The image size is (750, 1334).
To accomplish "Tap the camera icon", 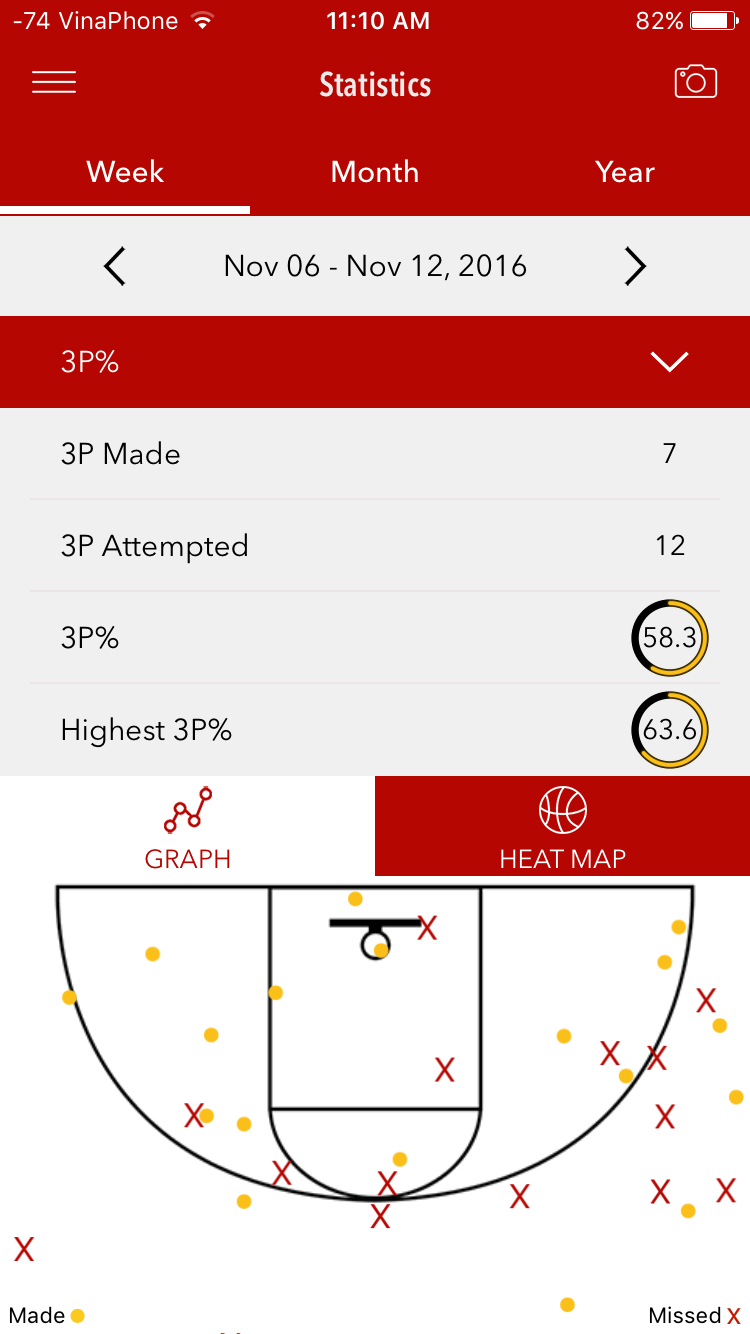I will point(696,83).
